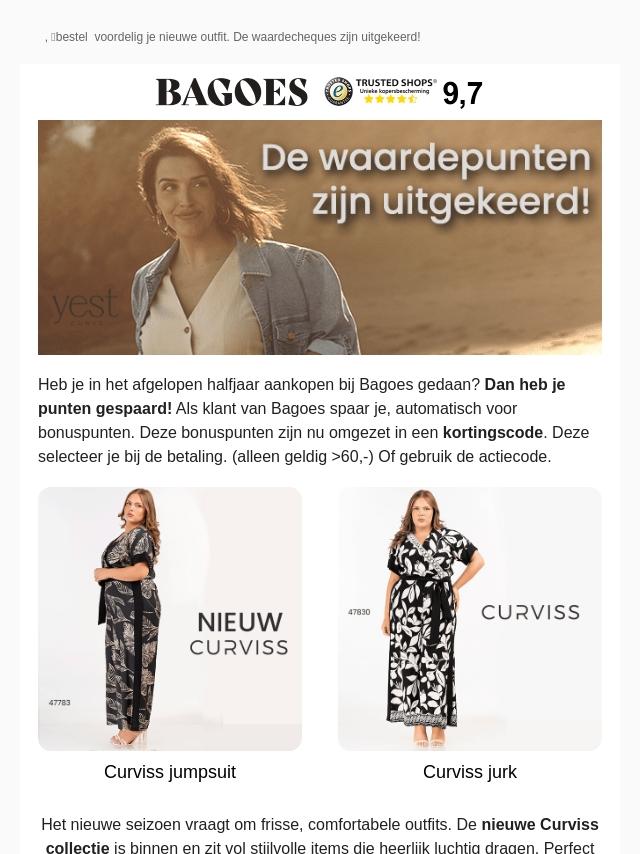Open the Nieuw Curviss jumpsuit image
The image size is (640, 854).
tap(170, 618)
